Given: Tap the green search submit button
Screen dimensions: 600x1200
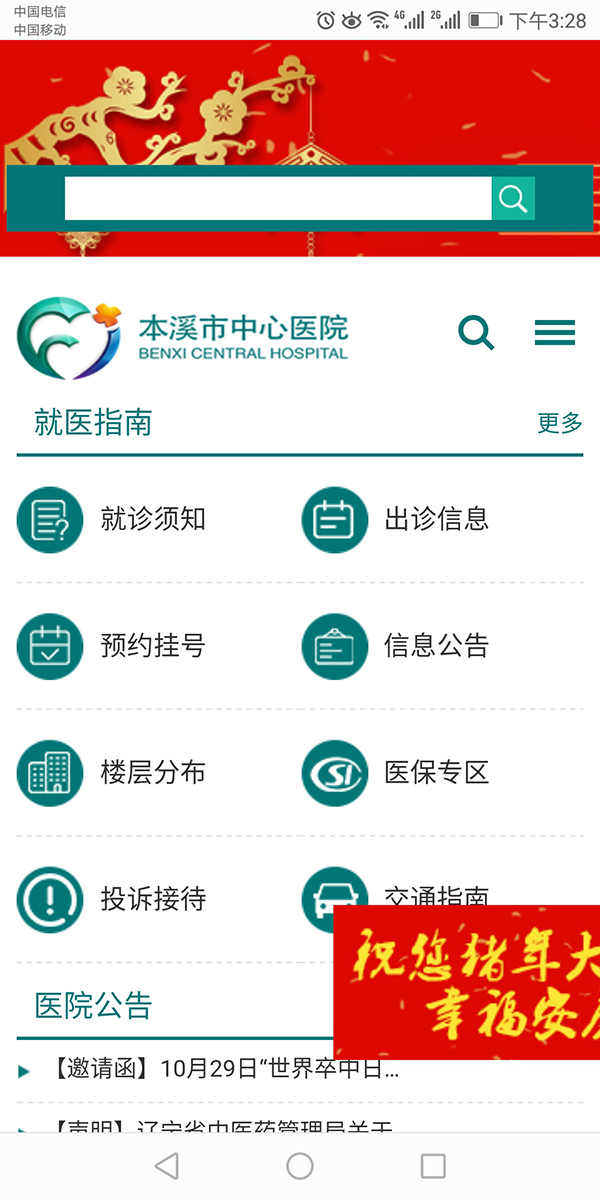Looking at the screenshot, I should pyautogui.click(x=513, y=198).
